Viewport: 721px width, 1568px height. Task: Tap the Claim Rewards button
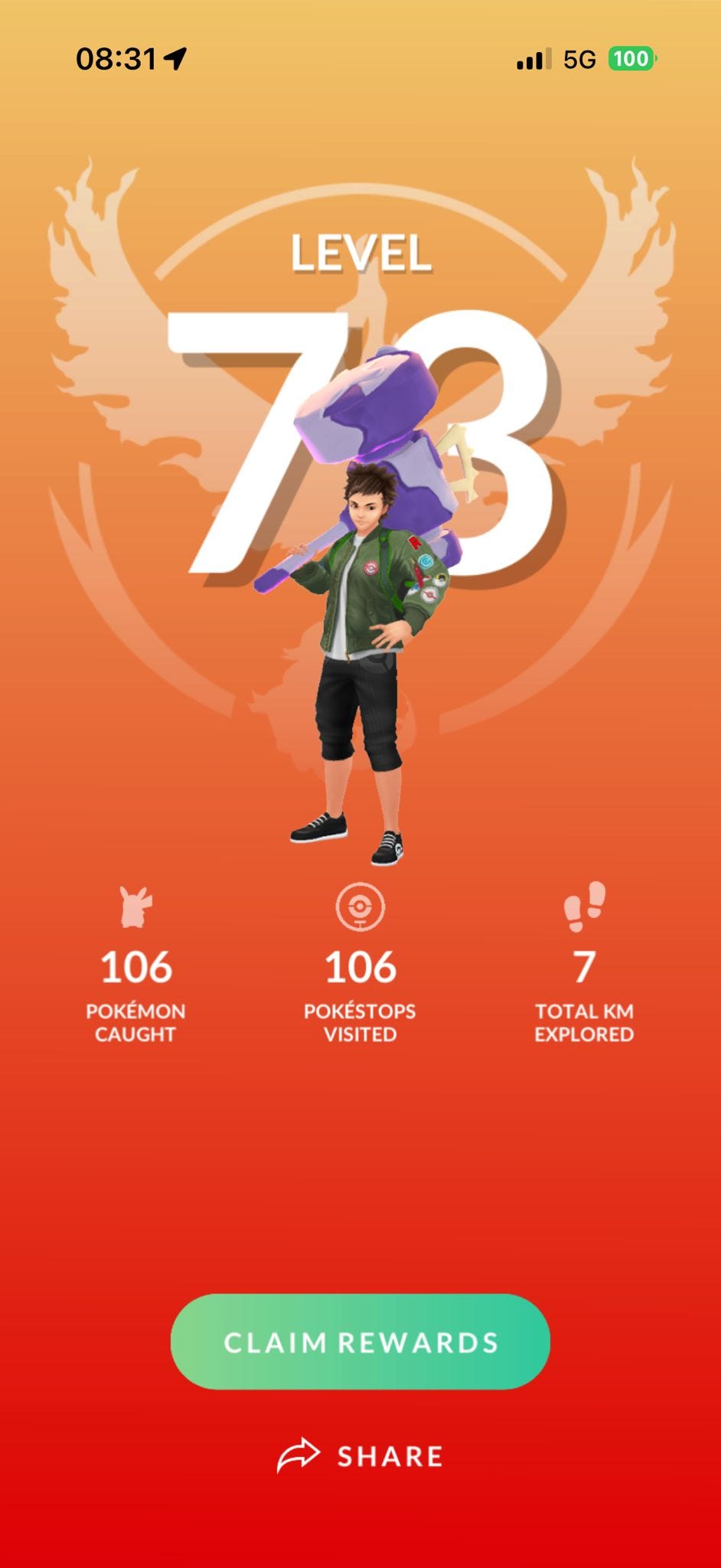[x=360, y=1341]
